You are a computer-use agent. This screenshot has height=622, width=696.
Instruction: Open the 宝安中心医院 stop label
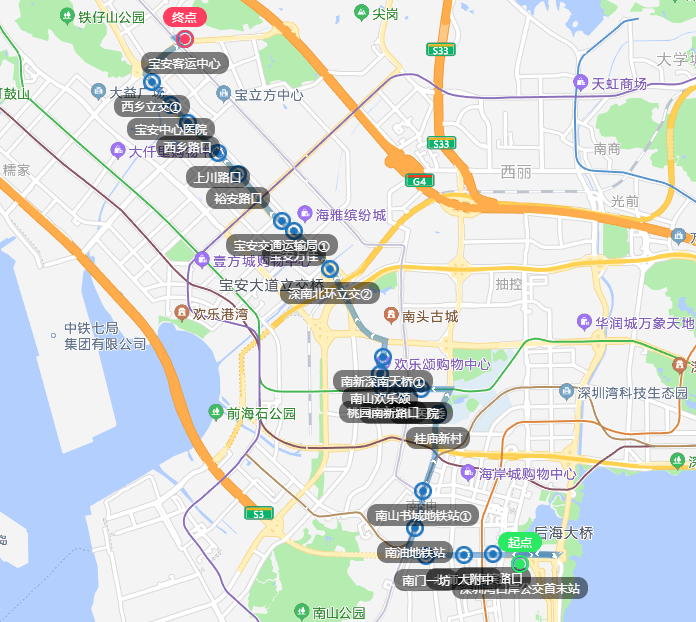point(171,129)
